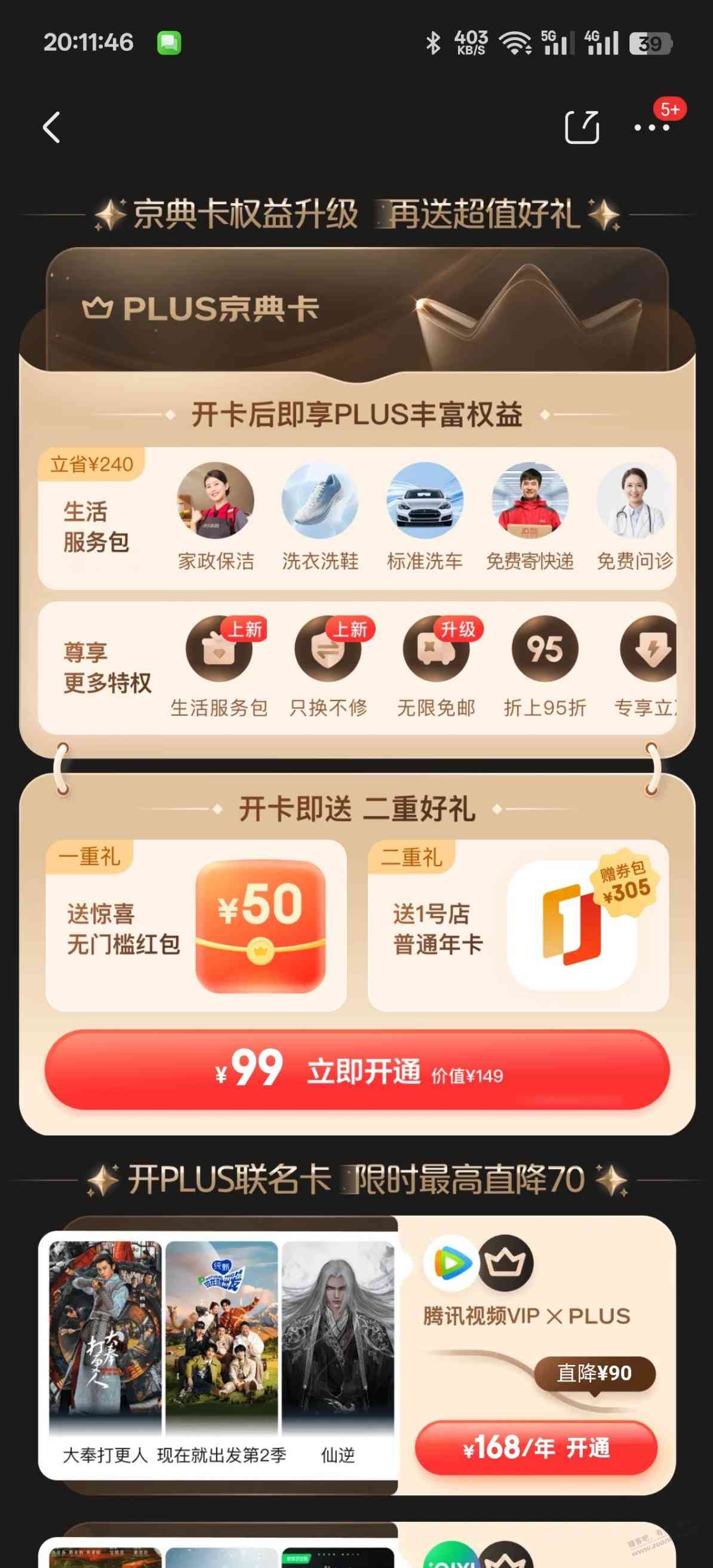
Task: Tap ¥99 立即开通 to activate the card
Action: pos(357,1069)
